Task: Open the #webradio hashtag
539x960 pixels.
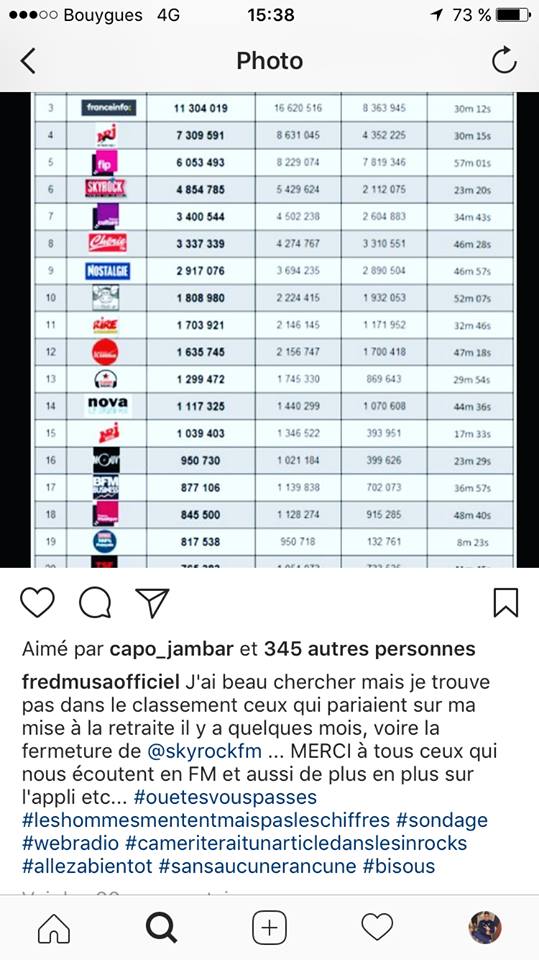Action: (70, 843)
